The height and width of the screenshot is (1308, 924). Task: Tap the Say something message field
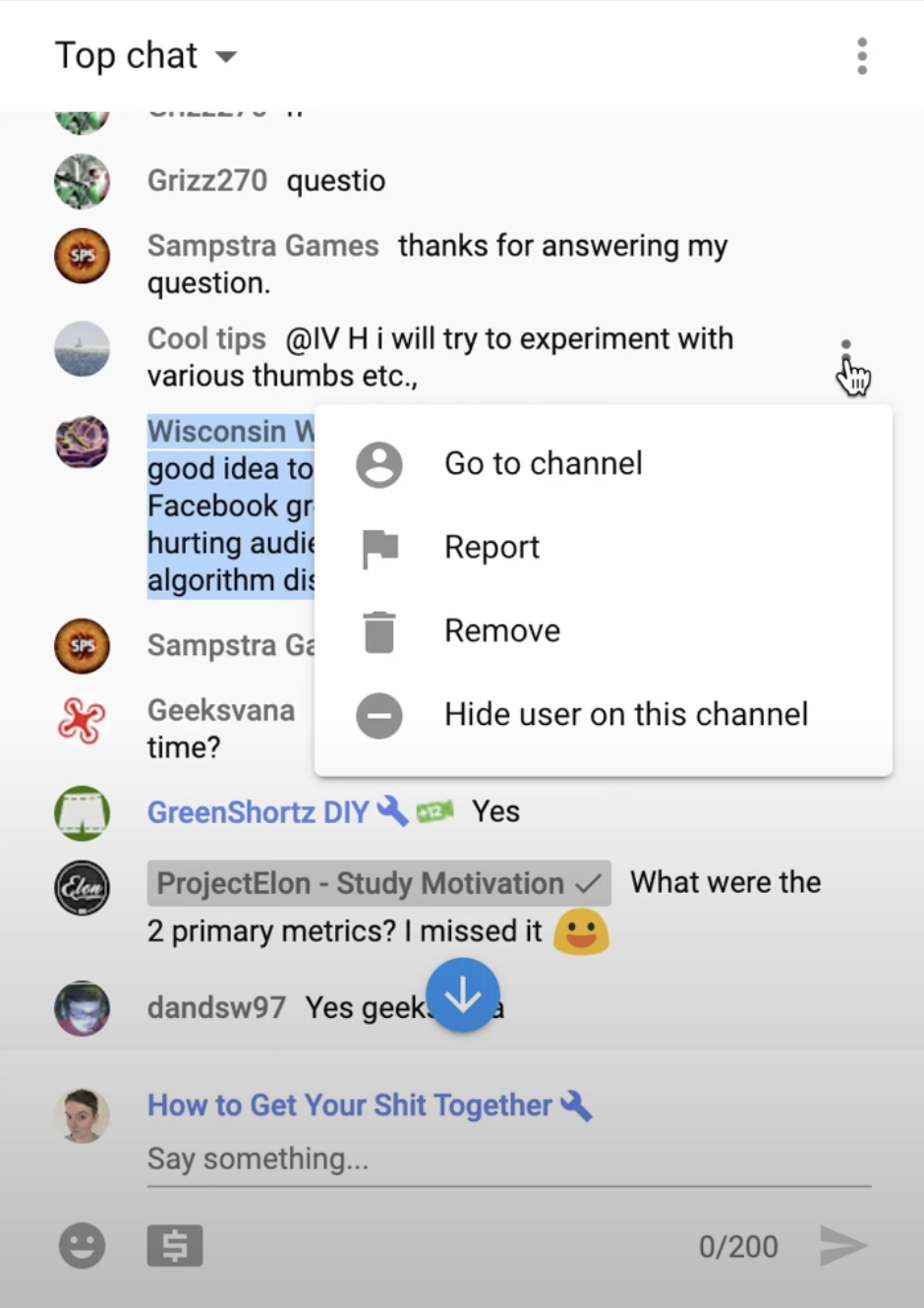pyautogui.click(x=507, y=1159)
